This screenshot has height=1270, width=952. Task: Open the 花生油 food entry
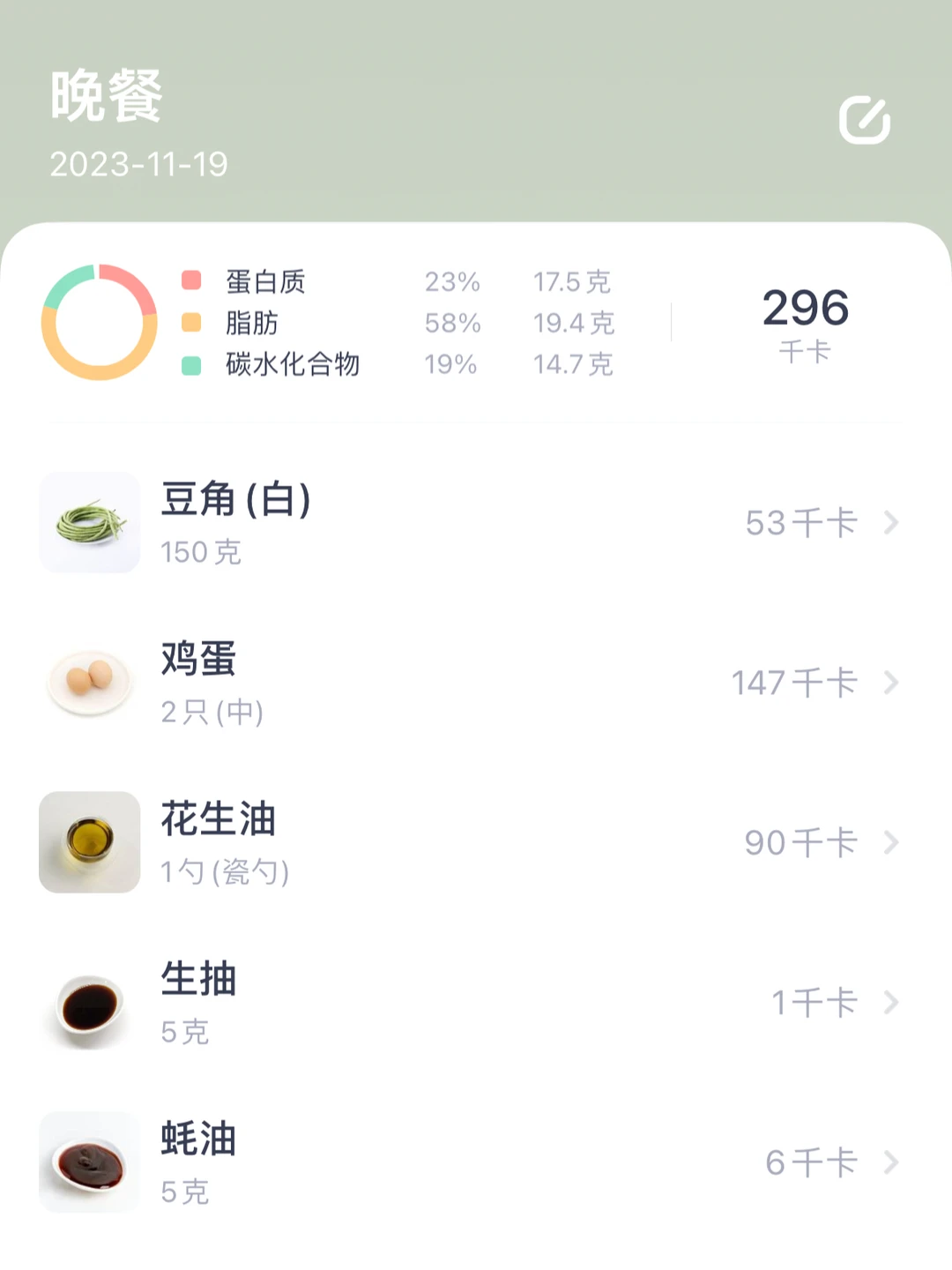pyautogui.click(x=476, y=842)
